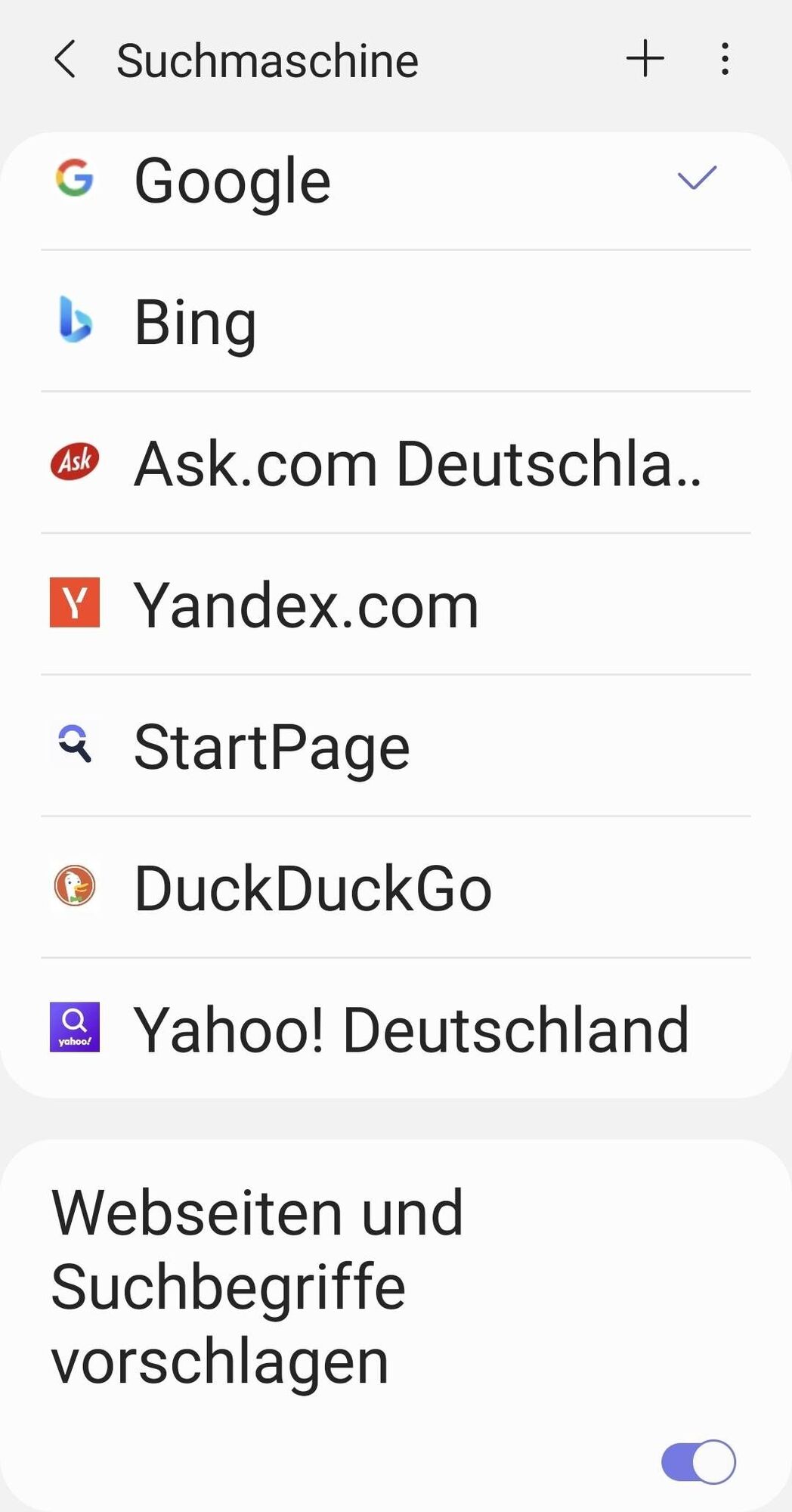Go back from Suchmaschine settings
The image size is (792, 1512).
coord(66,60)
